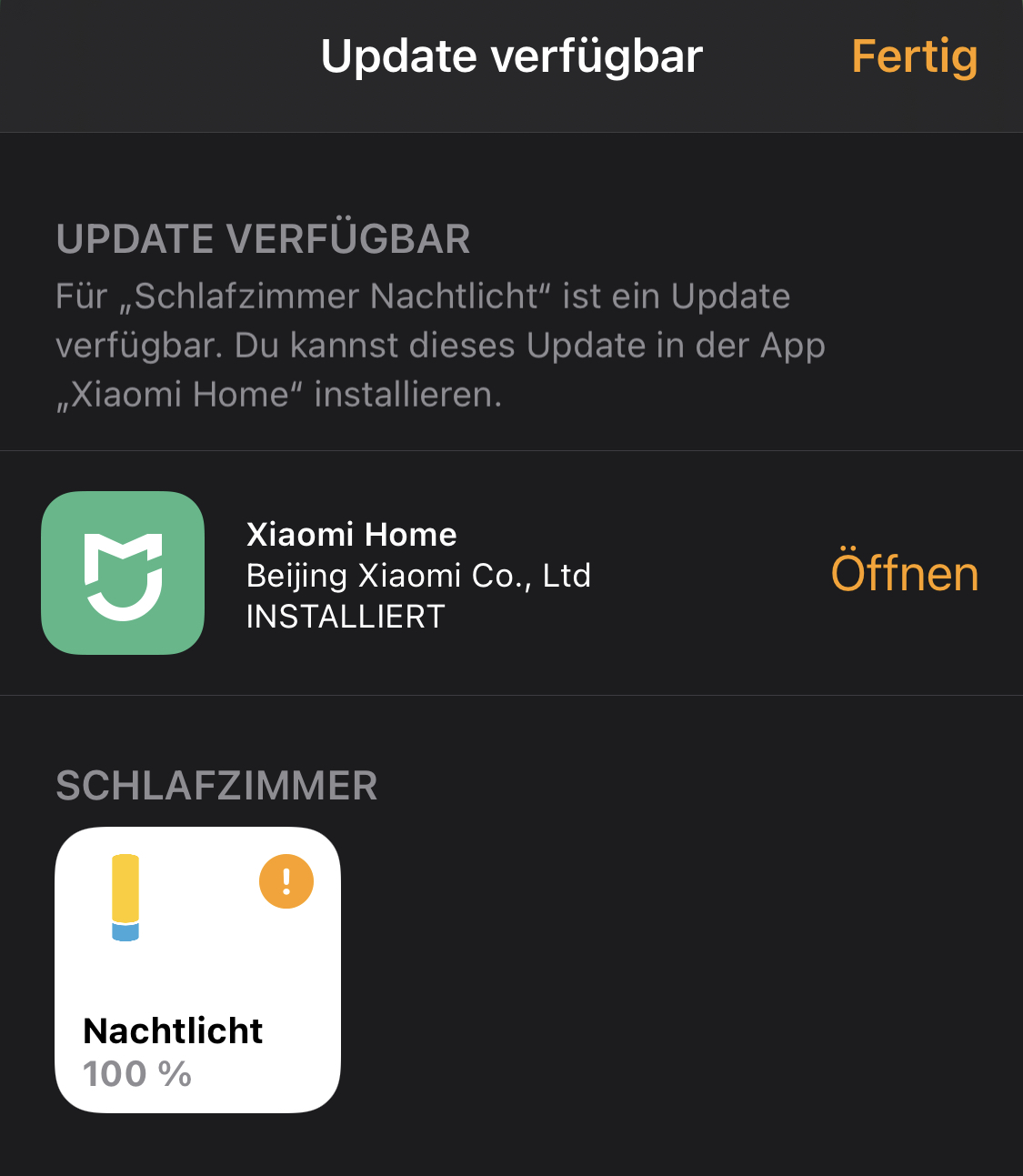Open the Xiaomi Home app via Öffnen
Screen dimensions: 1023x1176
(x=905, y=573)
